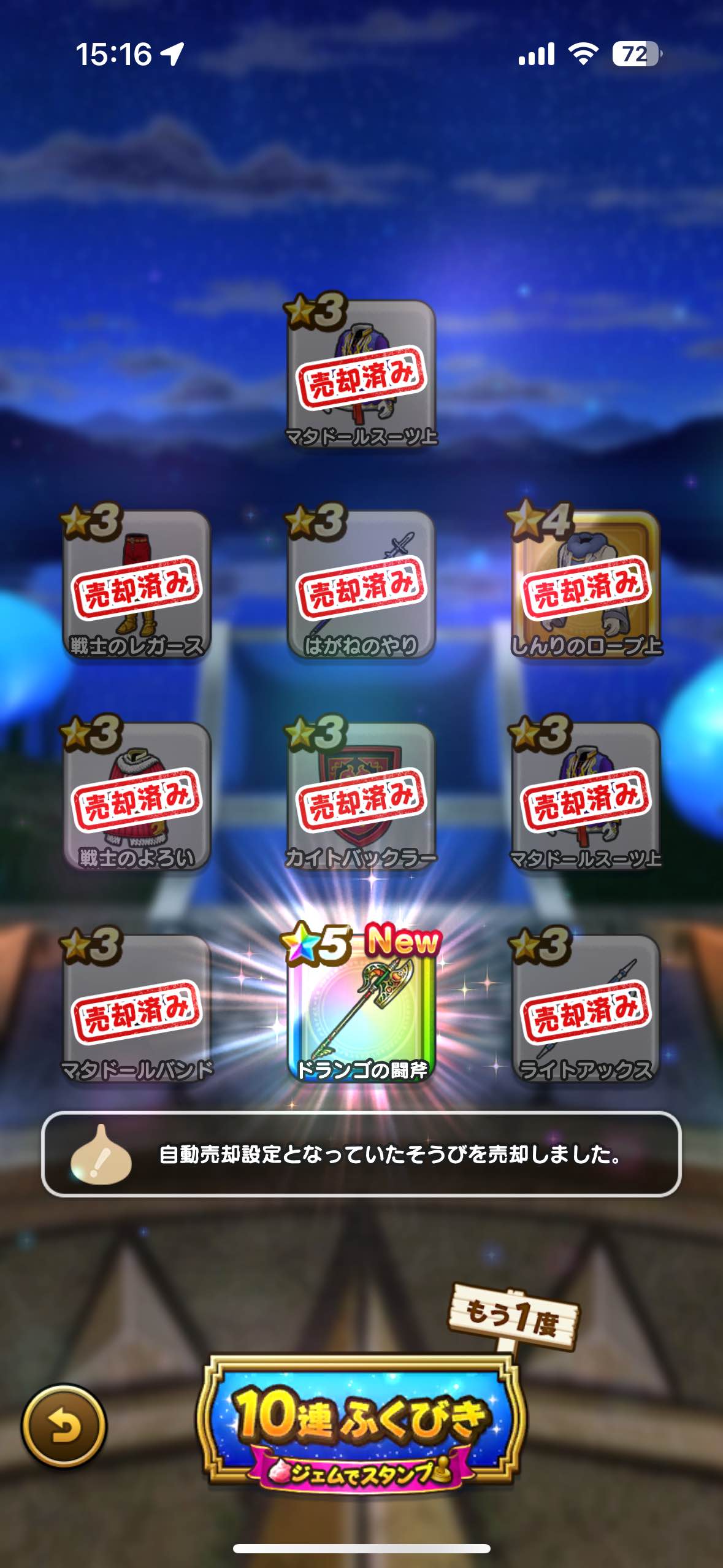Tap the round back arrow button

click(x=64, y=1426)
